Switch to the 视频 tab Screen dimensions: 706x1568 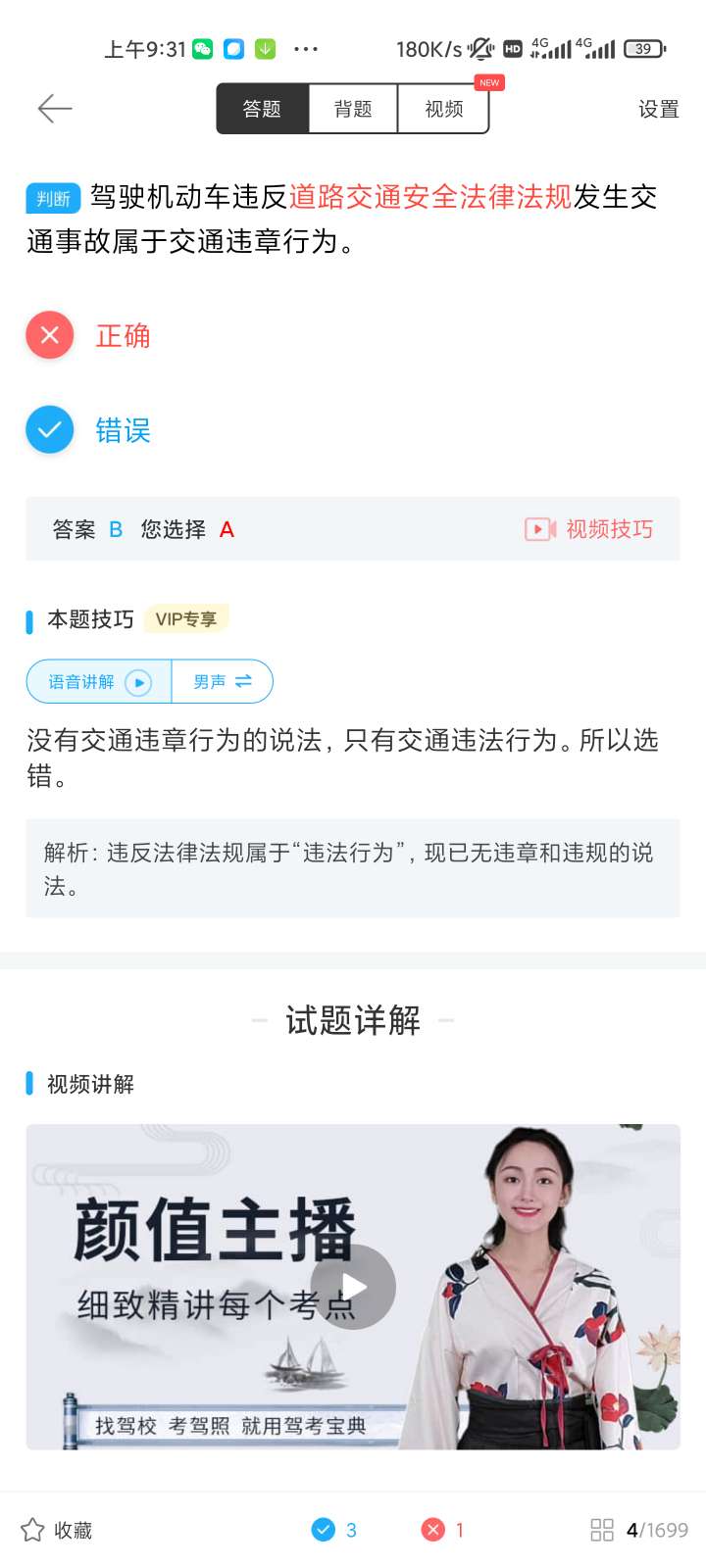coord(443,109)
